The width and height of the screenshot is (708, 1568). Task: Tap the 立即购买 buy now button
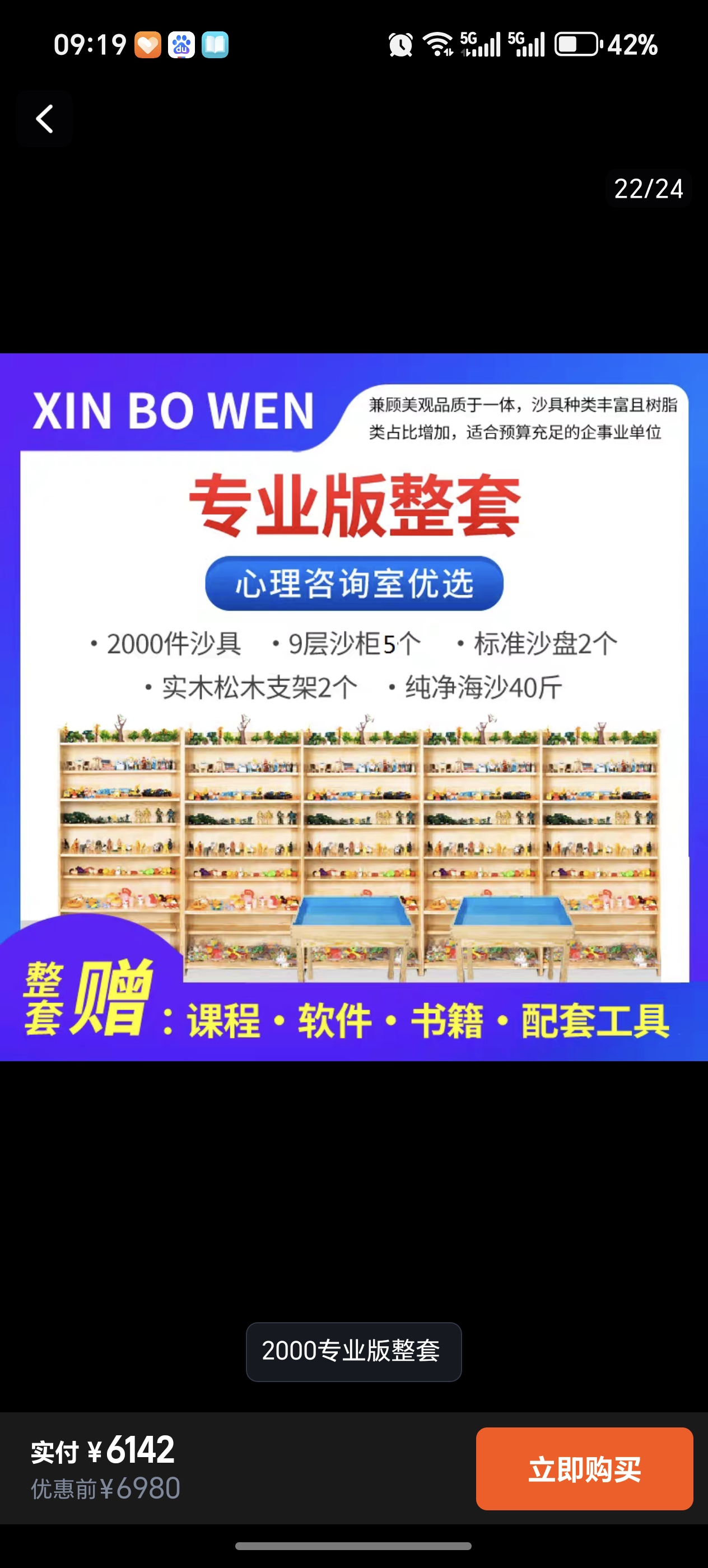click(584, 1469)
